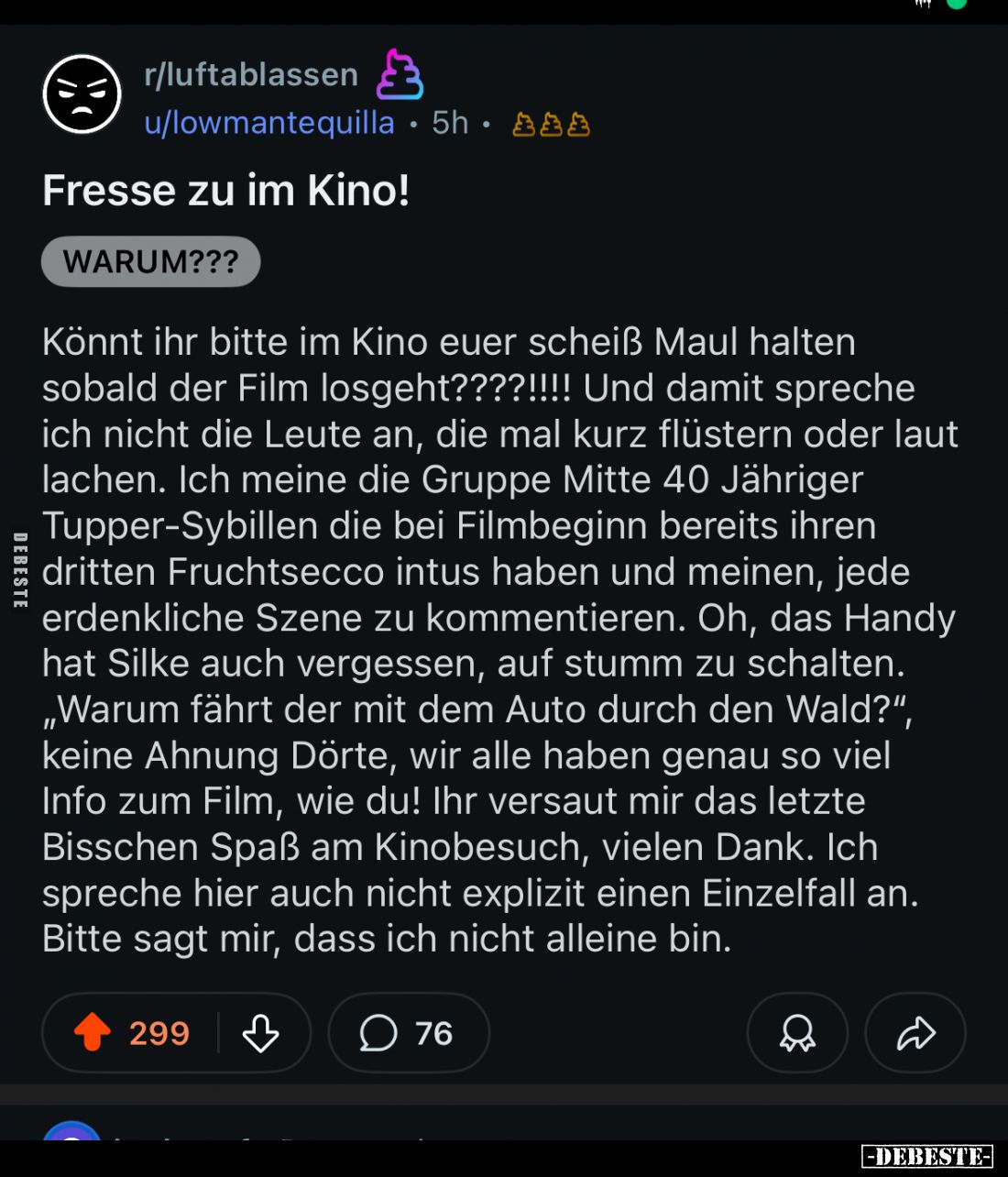Give an award to this post
Viewport: 1008px width, 1177px height.
797,1033
